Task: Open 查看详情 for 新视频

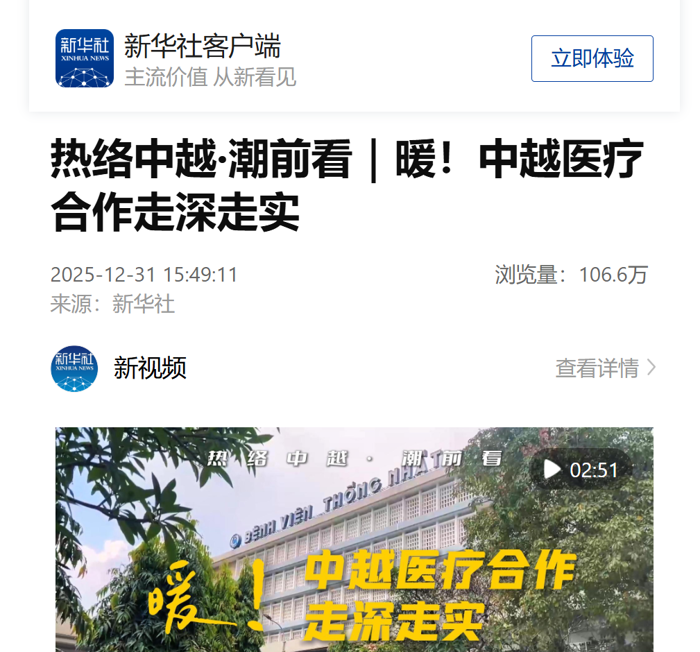Action: [605, 368]
